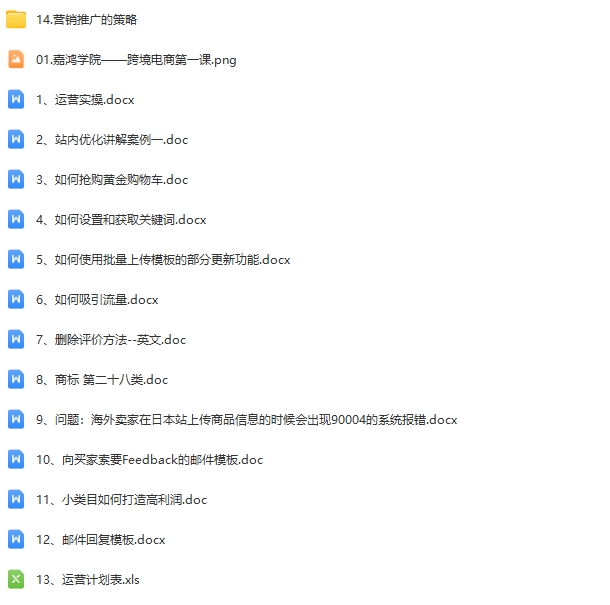The image size is (610, 605).
Task: Open 12、邮件回复模板.docx document
Action: [x=100, y=540]
